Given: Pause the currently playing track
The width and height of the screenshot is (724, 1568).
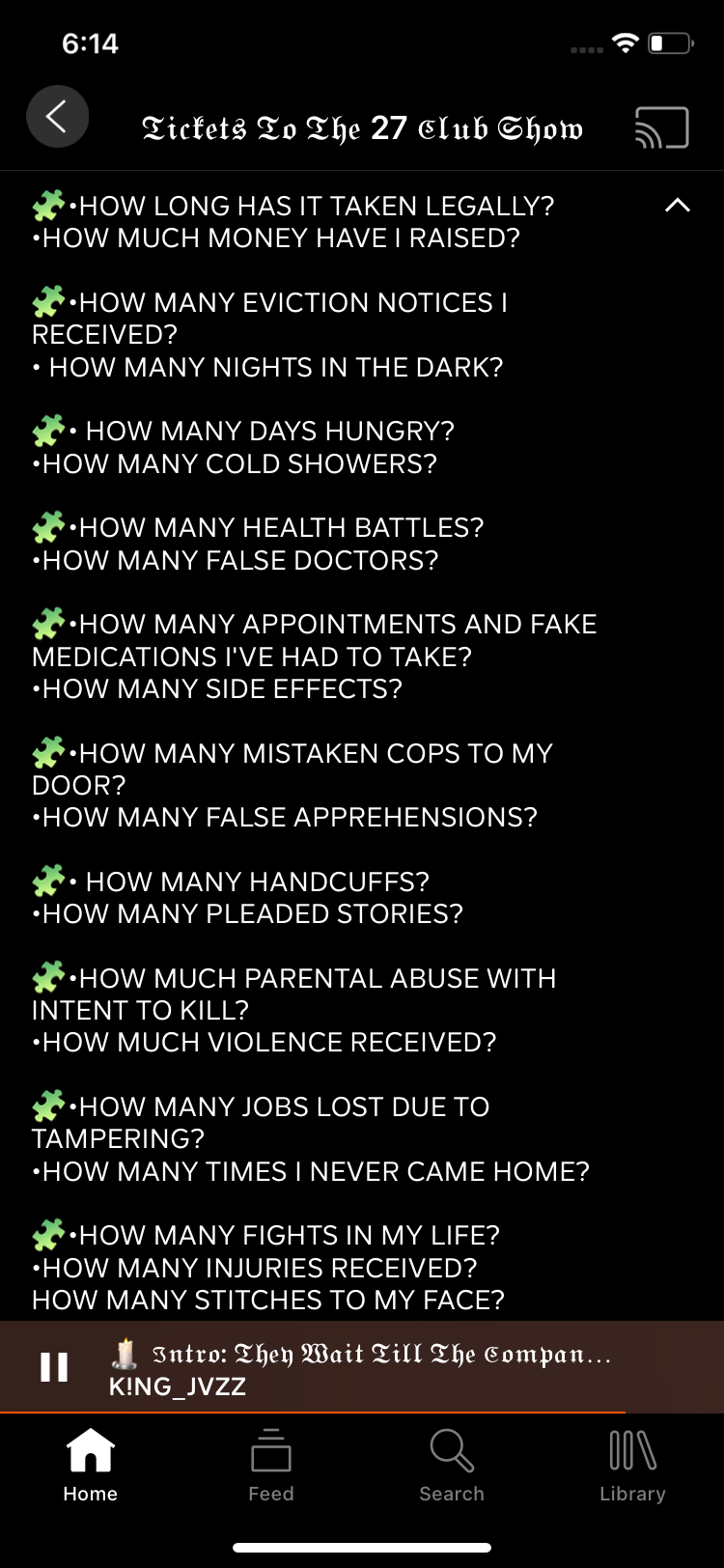Looking at the screenshot, I should 54,1367.
